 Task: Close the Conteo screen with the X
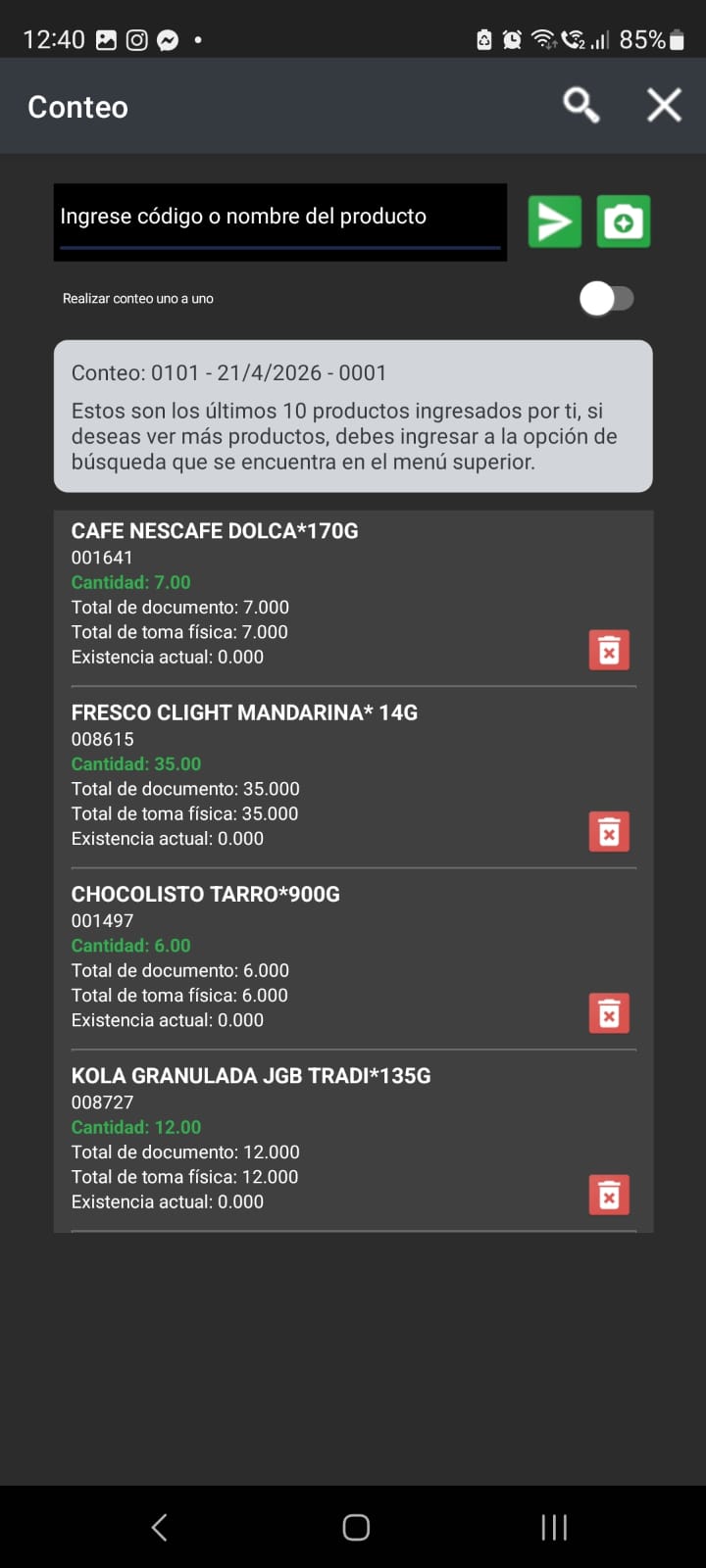[665, 104]
